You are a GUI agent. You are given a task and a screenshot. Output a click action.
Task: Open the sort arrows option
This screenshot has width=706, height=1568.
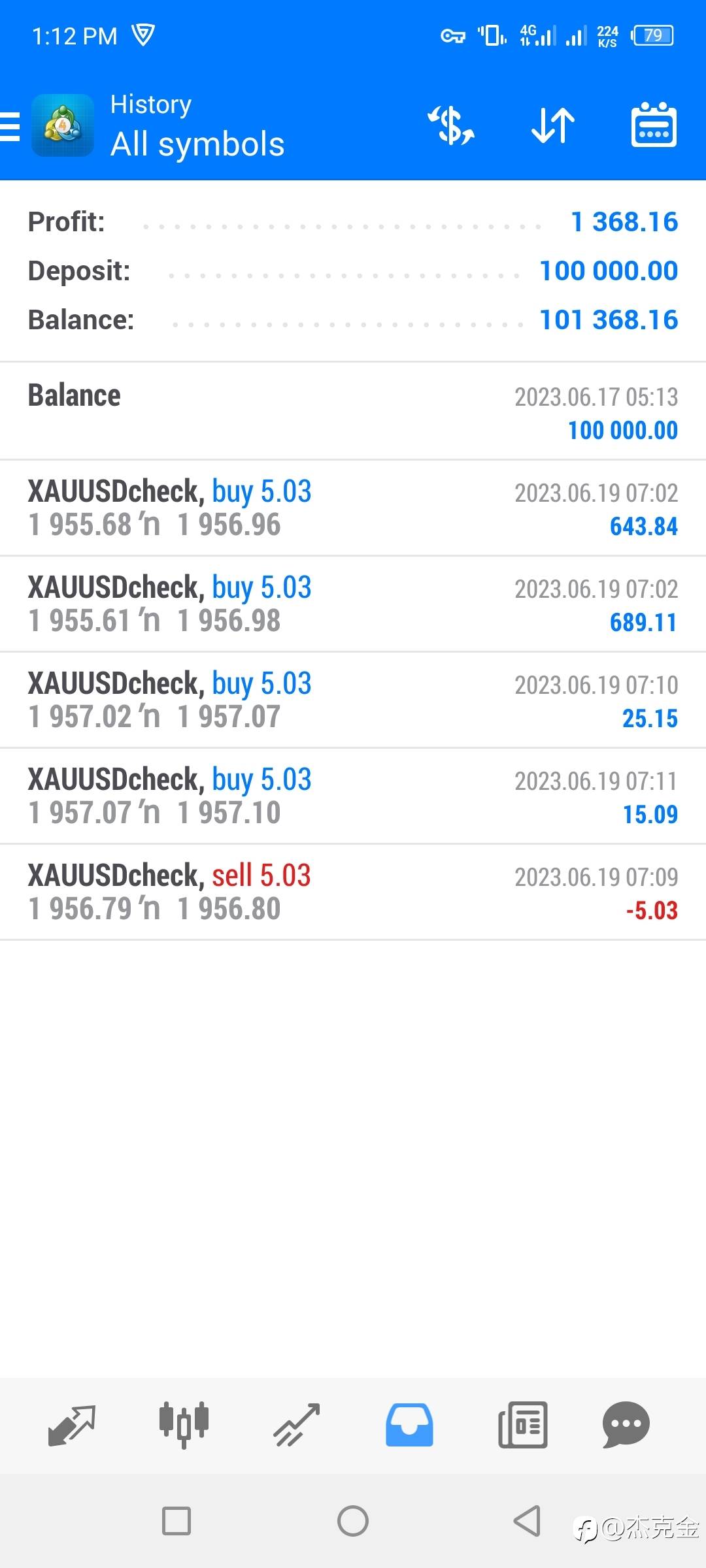point(552,125)
